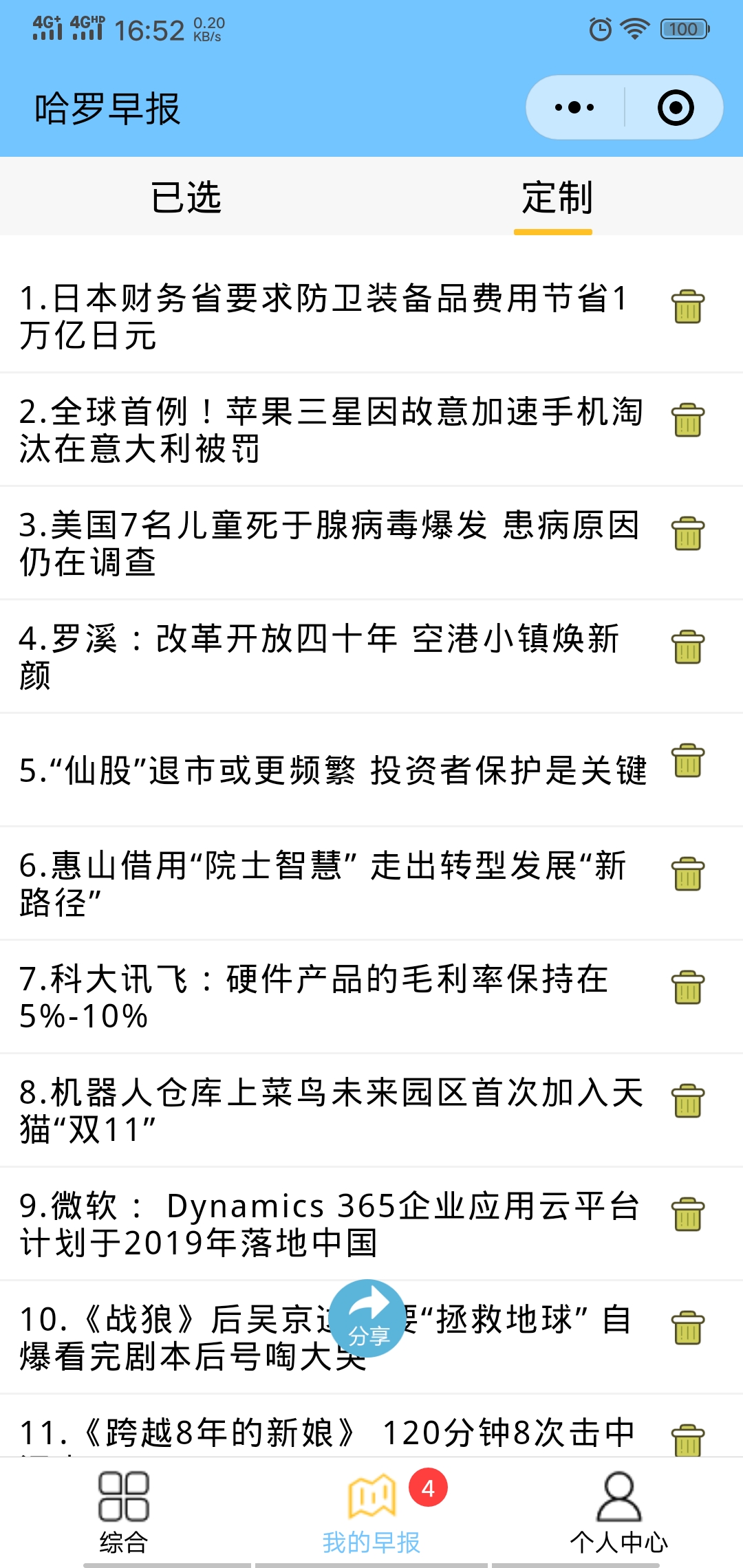
Task: Delete item 5 about “仙股”退市
Action: 687,760
